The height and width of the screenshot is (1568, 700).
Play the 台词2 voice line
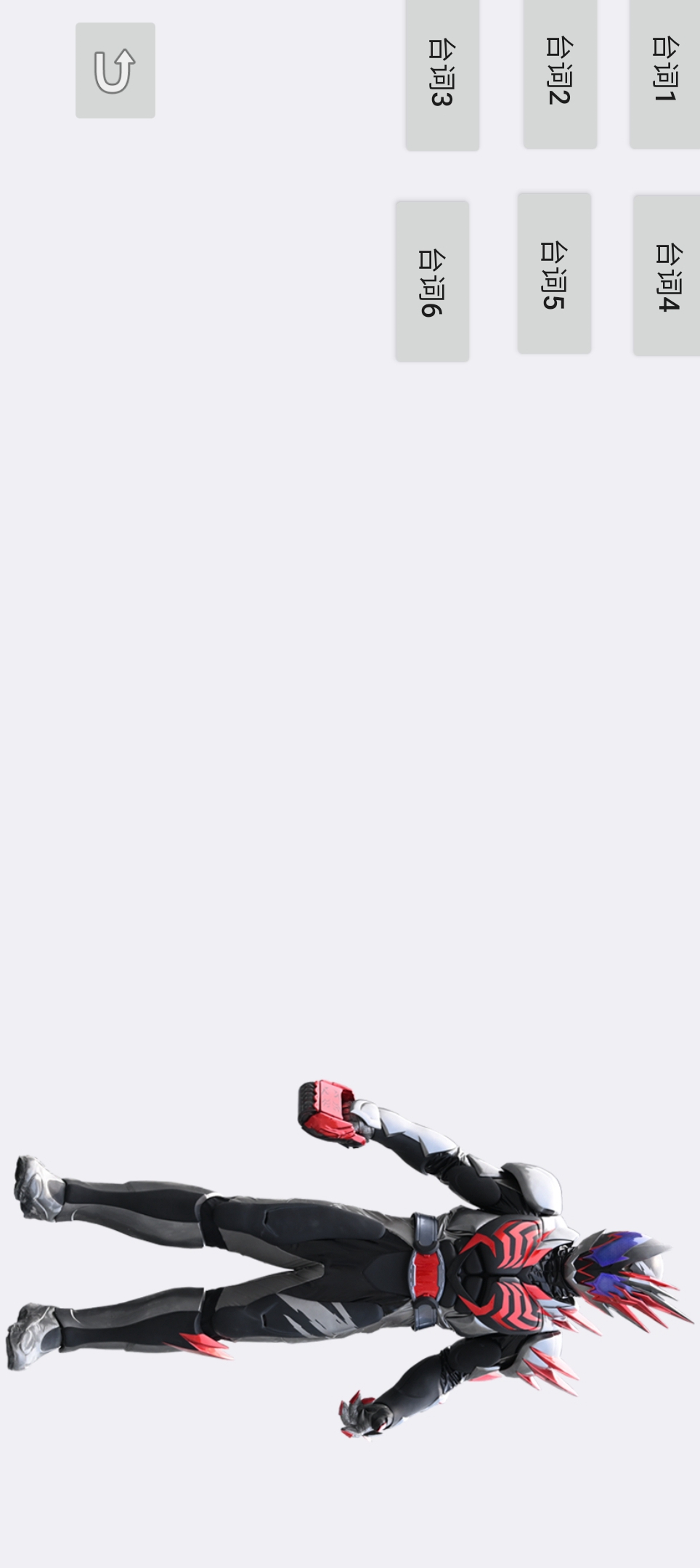coord(560,71)
